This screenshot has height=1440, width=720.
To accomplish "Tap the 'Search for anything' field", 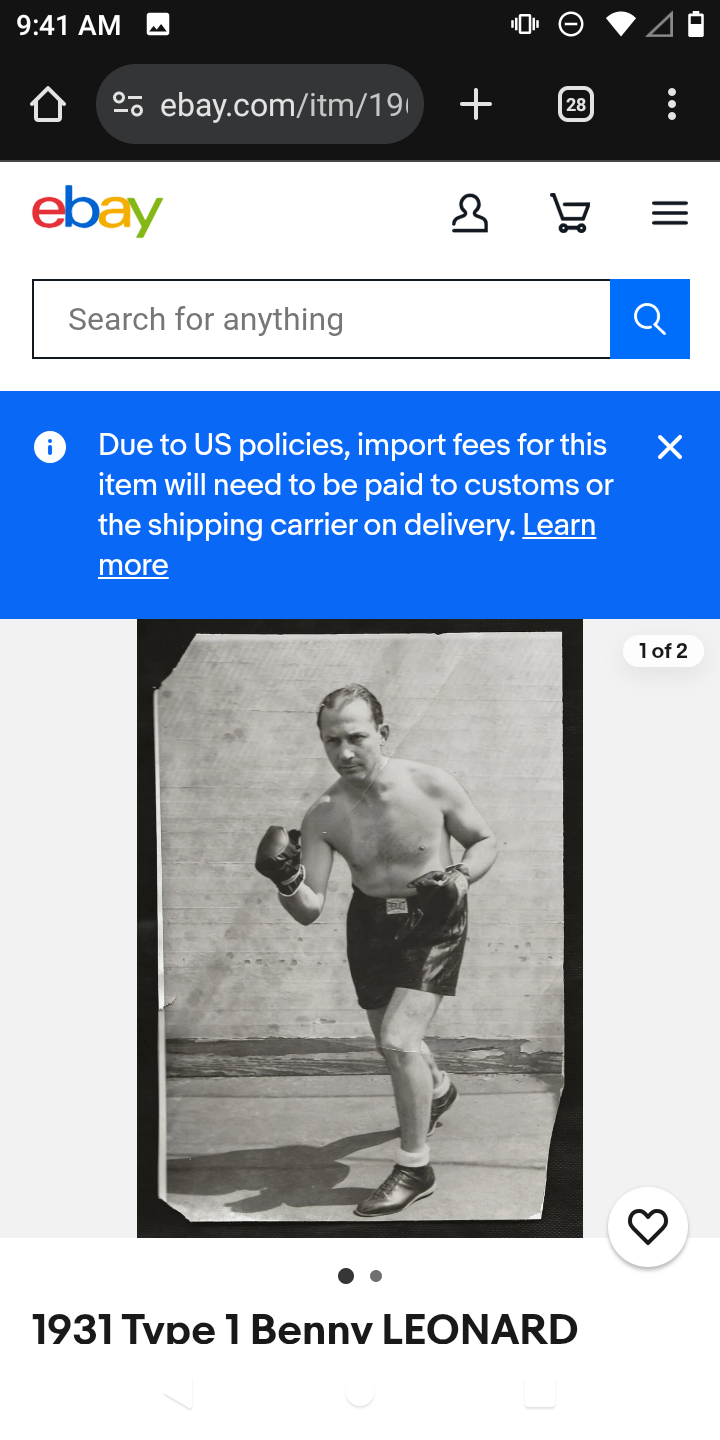I will click(320, 319).
